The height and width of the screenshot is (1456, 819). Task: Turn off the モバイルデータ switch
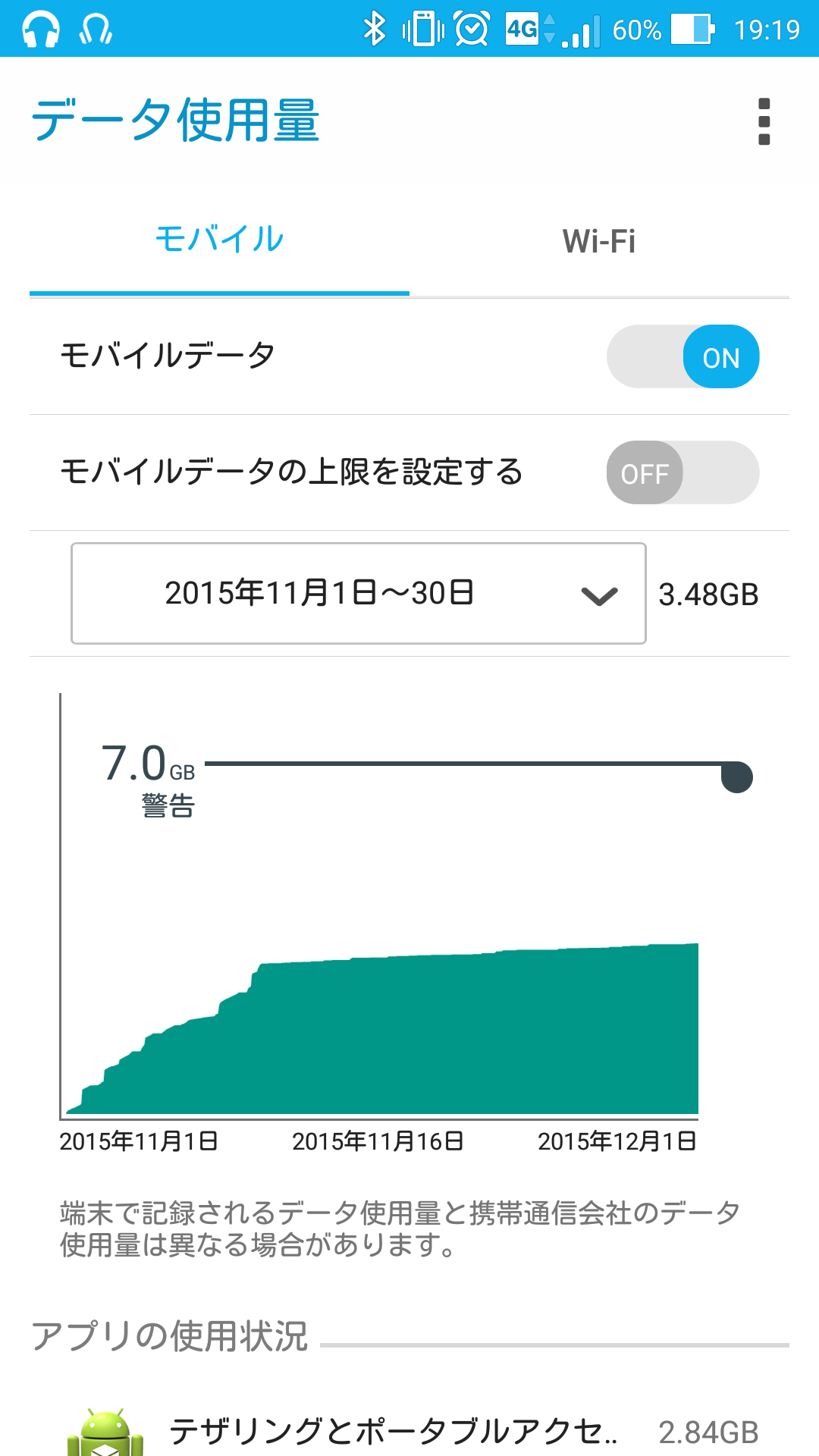pos(682,357)
